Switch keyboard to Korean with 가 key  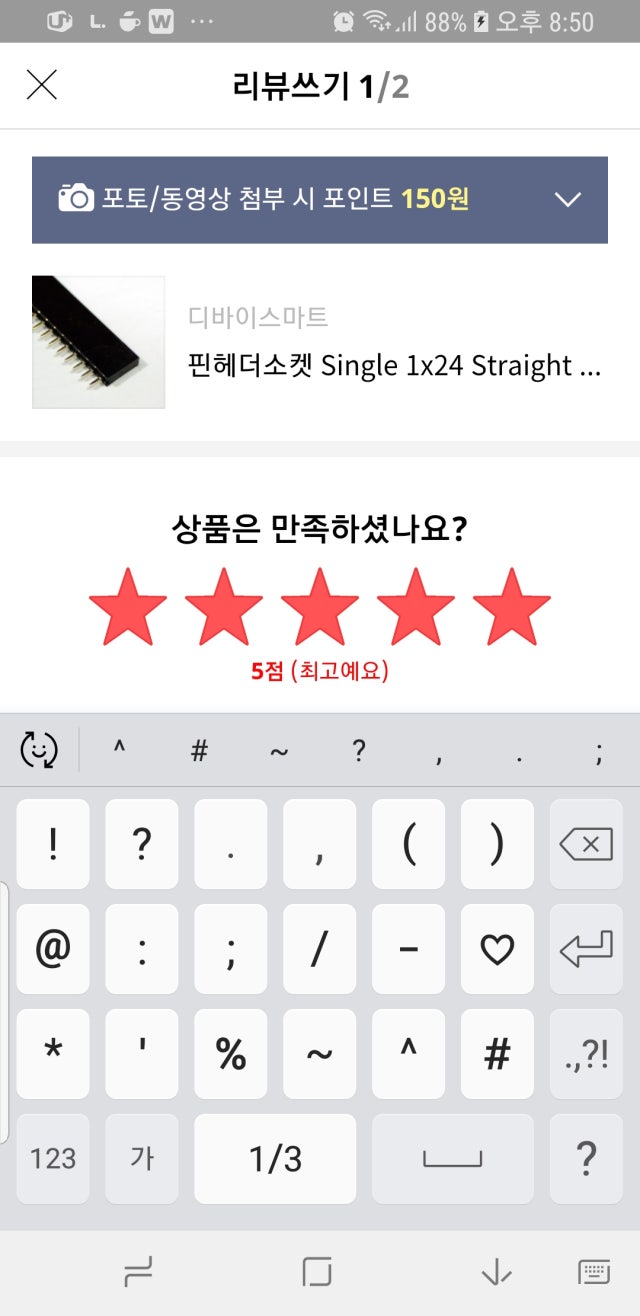(x=142, y=1158)
